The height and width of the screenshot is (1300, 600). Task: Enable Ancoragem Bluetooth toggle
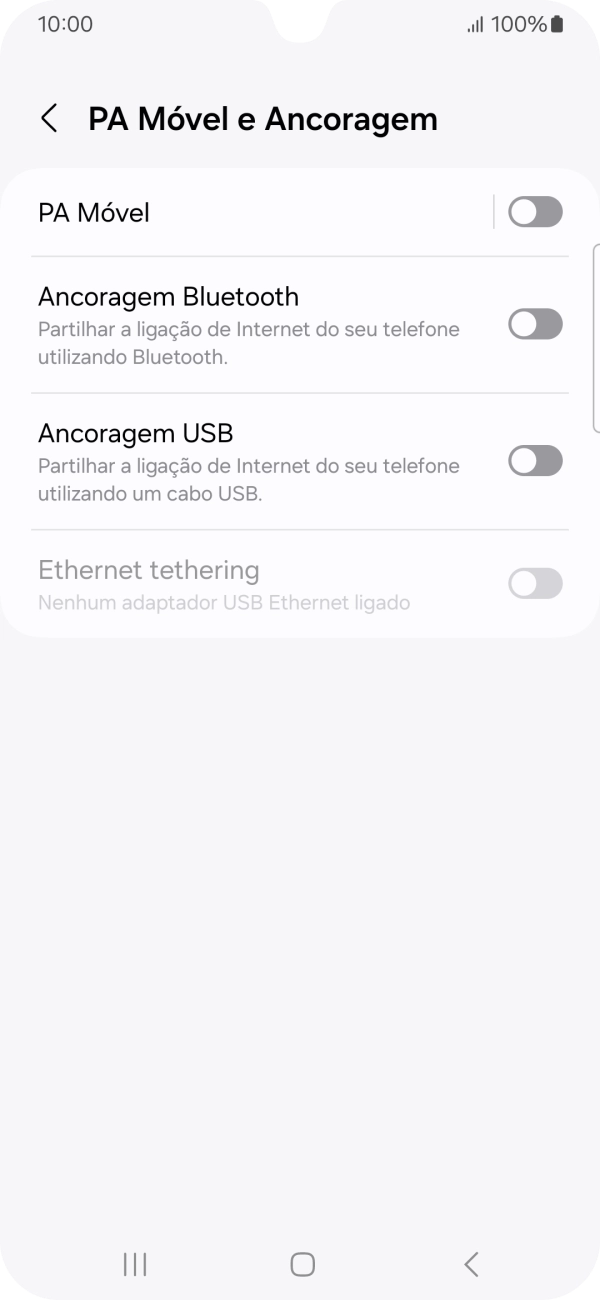[535, 325]
